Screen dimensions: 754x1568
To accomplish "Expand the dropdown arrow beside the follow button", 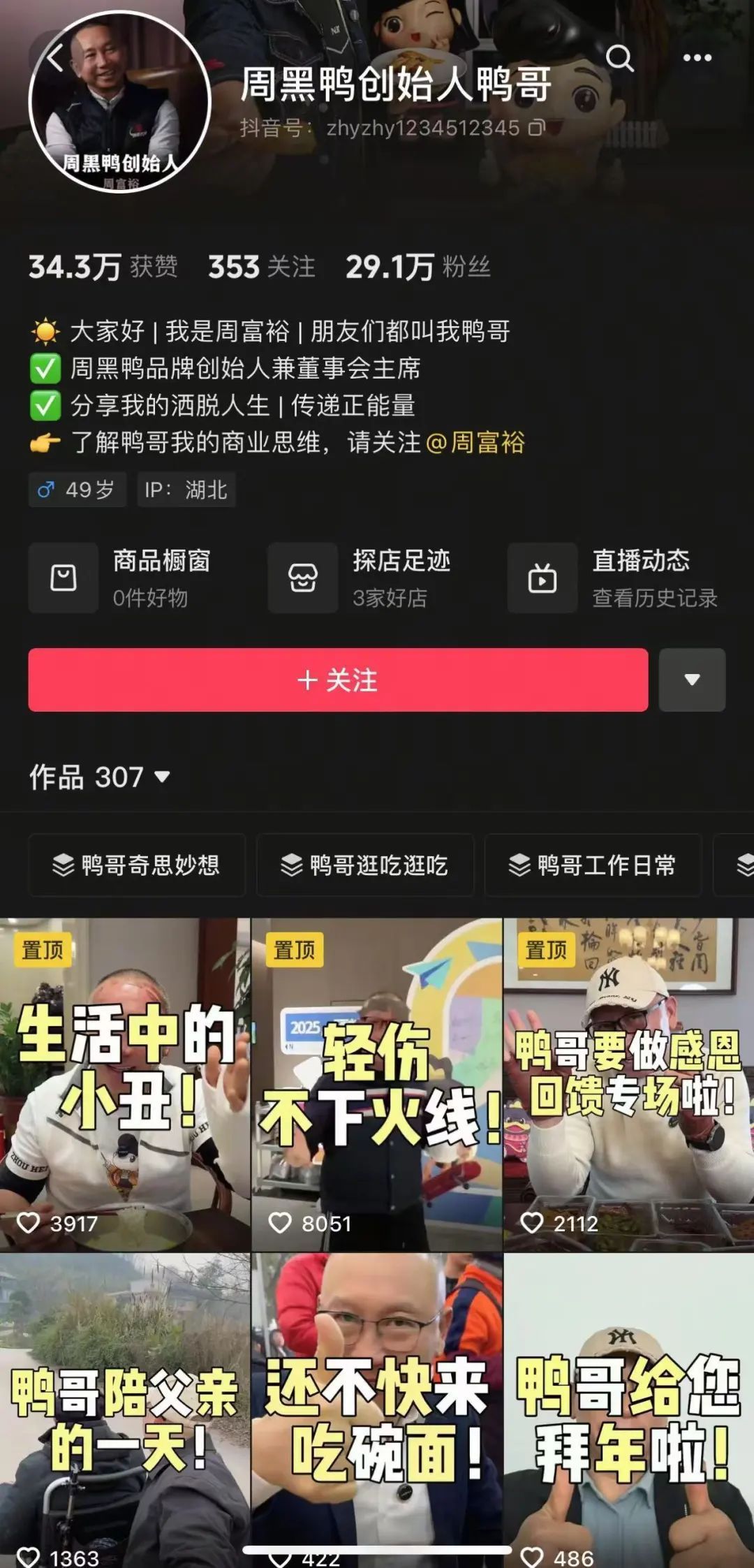I will (692, 680).
